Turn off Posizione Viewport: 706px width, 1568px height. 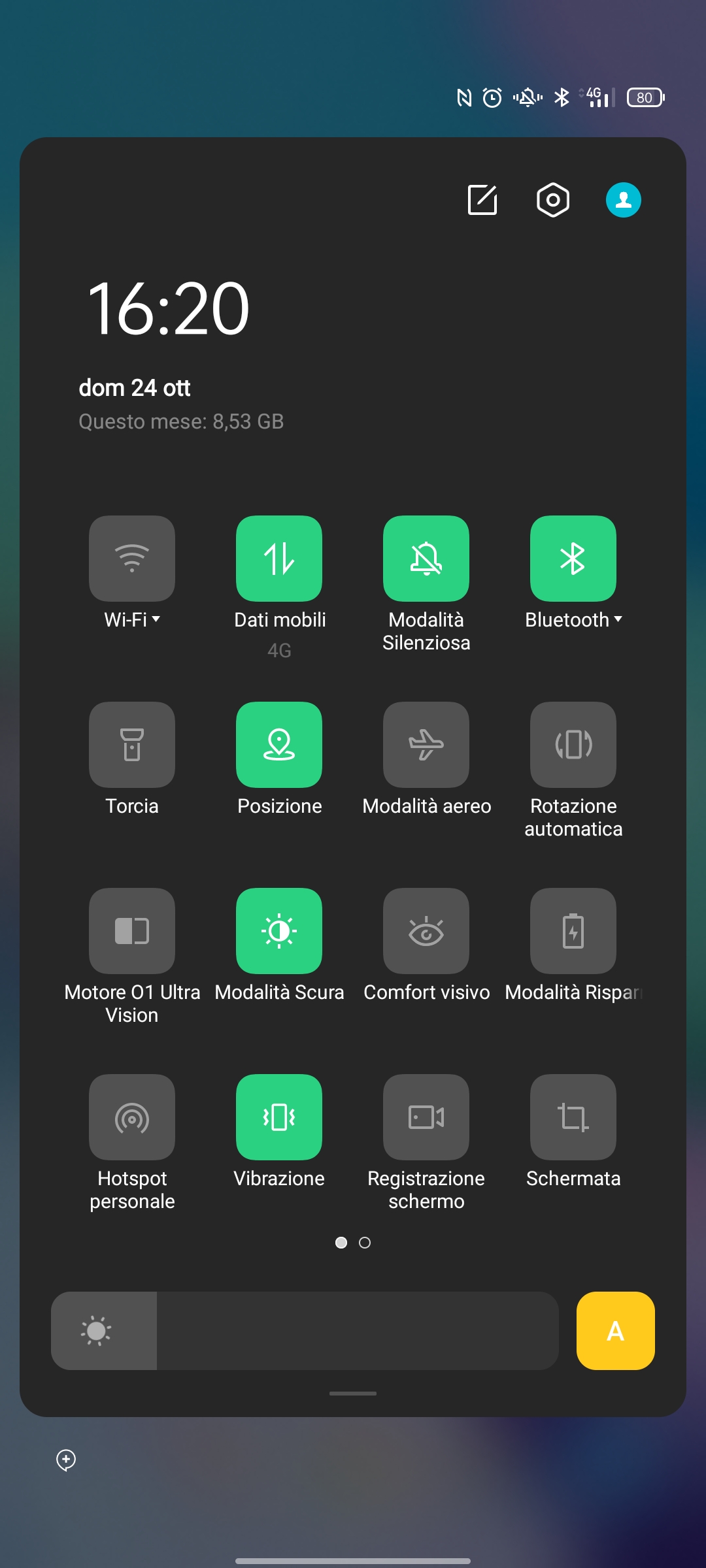click(x=279, y=745)
